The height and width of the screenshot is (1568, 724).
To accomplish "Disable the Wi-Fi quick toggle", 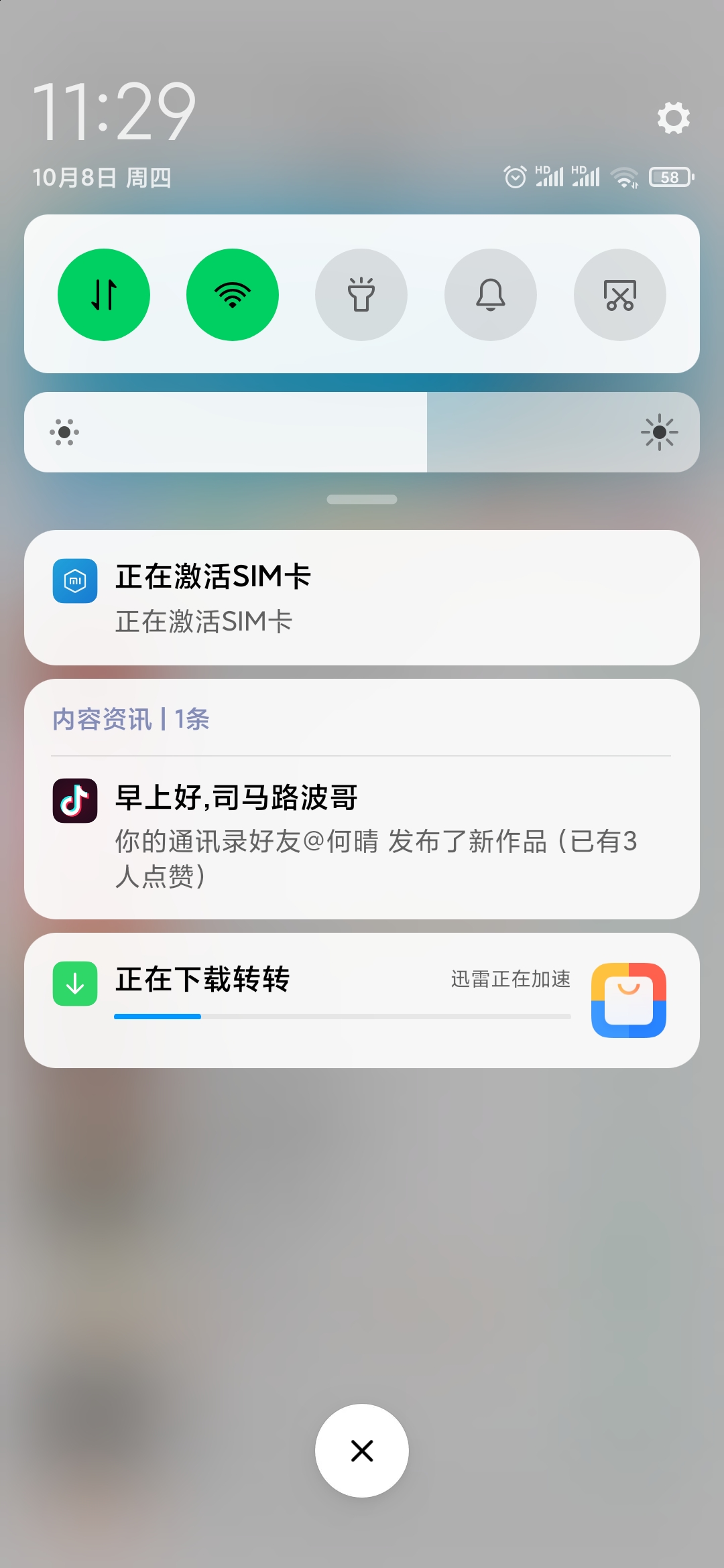I will click(x=233, y=295).
